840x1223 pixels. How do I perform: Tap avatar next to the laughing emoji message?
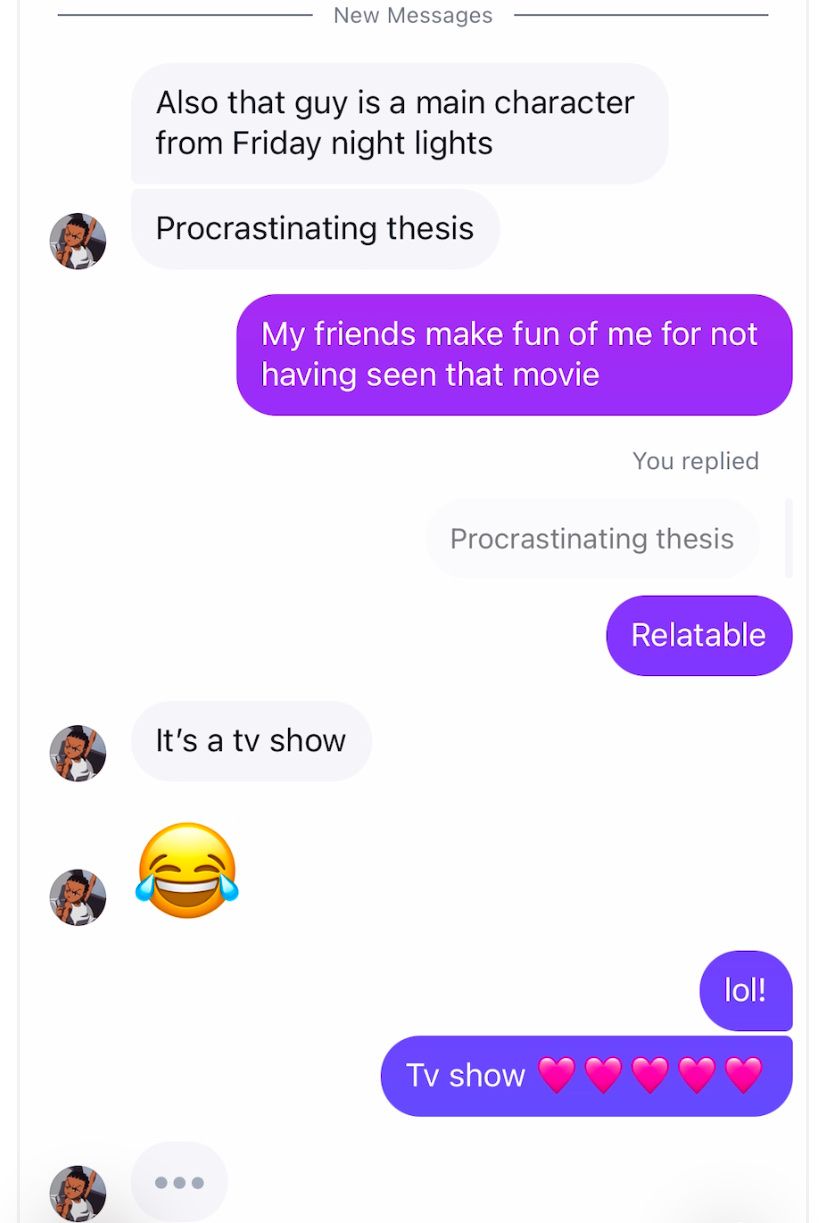(78, 897)
